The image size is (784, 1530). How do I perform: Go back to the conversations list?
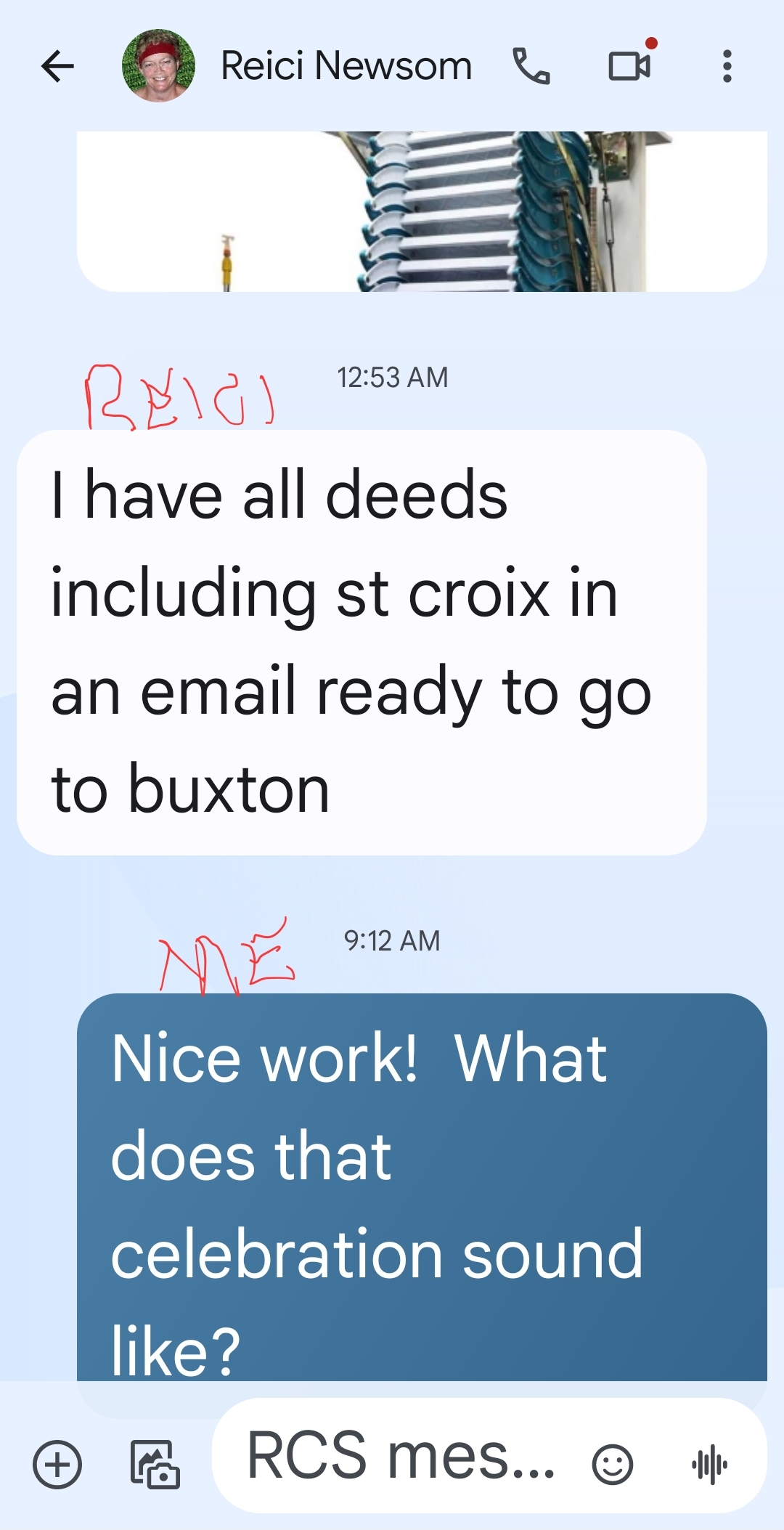coord(58,67)
